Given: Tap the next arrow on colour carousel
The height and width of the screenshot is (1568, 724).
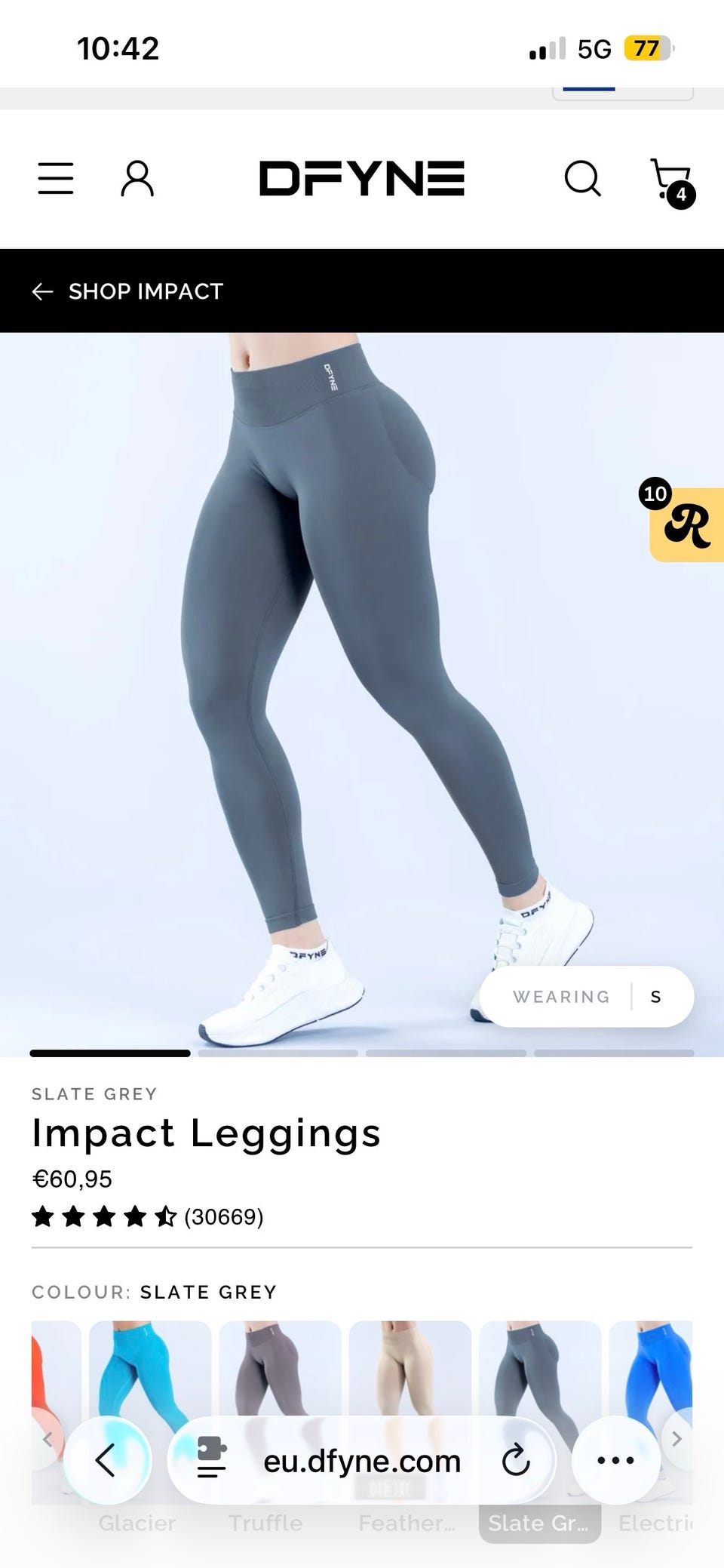Looking at the screenshot, I should point(676,1438).
